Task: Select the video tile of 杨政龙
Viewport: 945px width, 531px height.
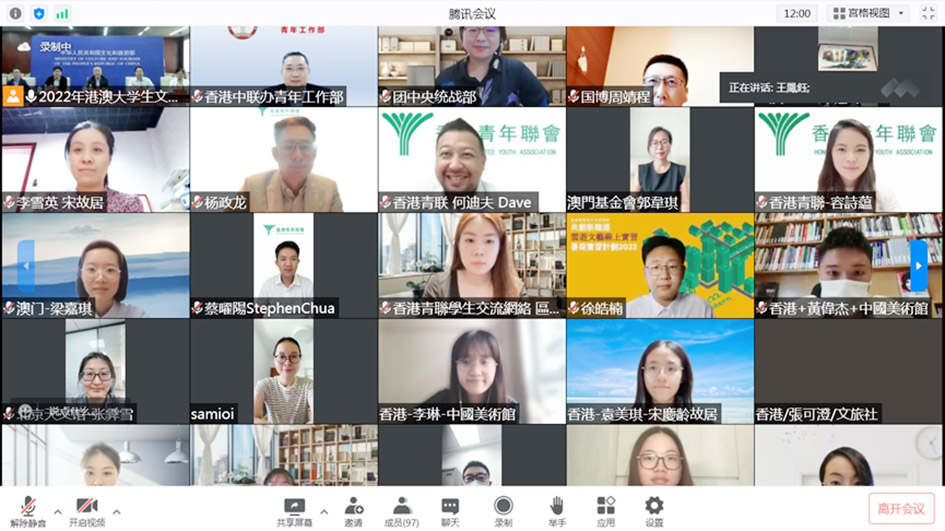Action: tap(283, 159)
